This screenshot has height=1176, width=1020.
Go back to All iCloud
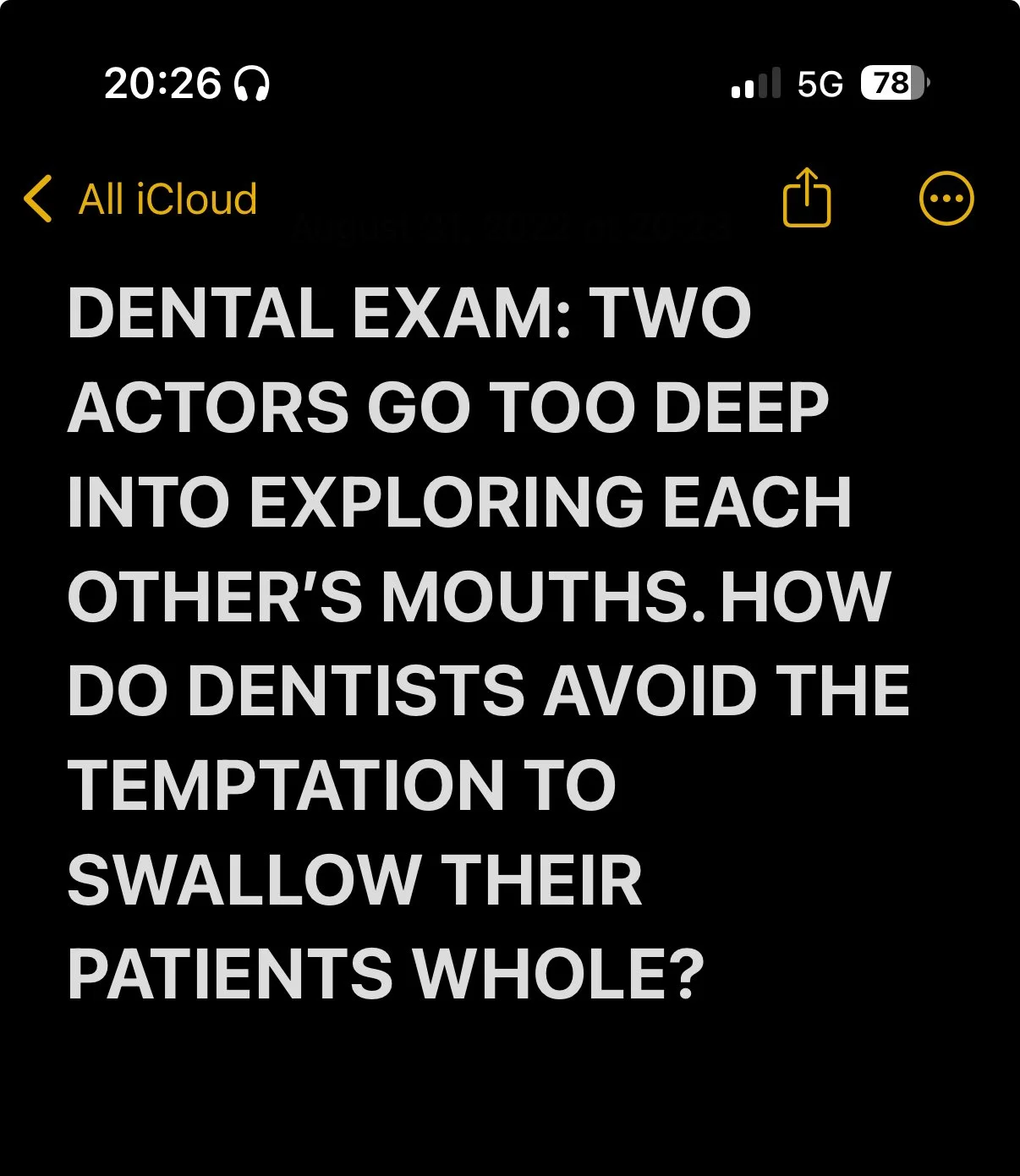tap(140, 200)
